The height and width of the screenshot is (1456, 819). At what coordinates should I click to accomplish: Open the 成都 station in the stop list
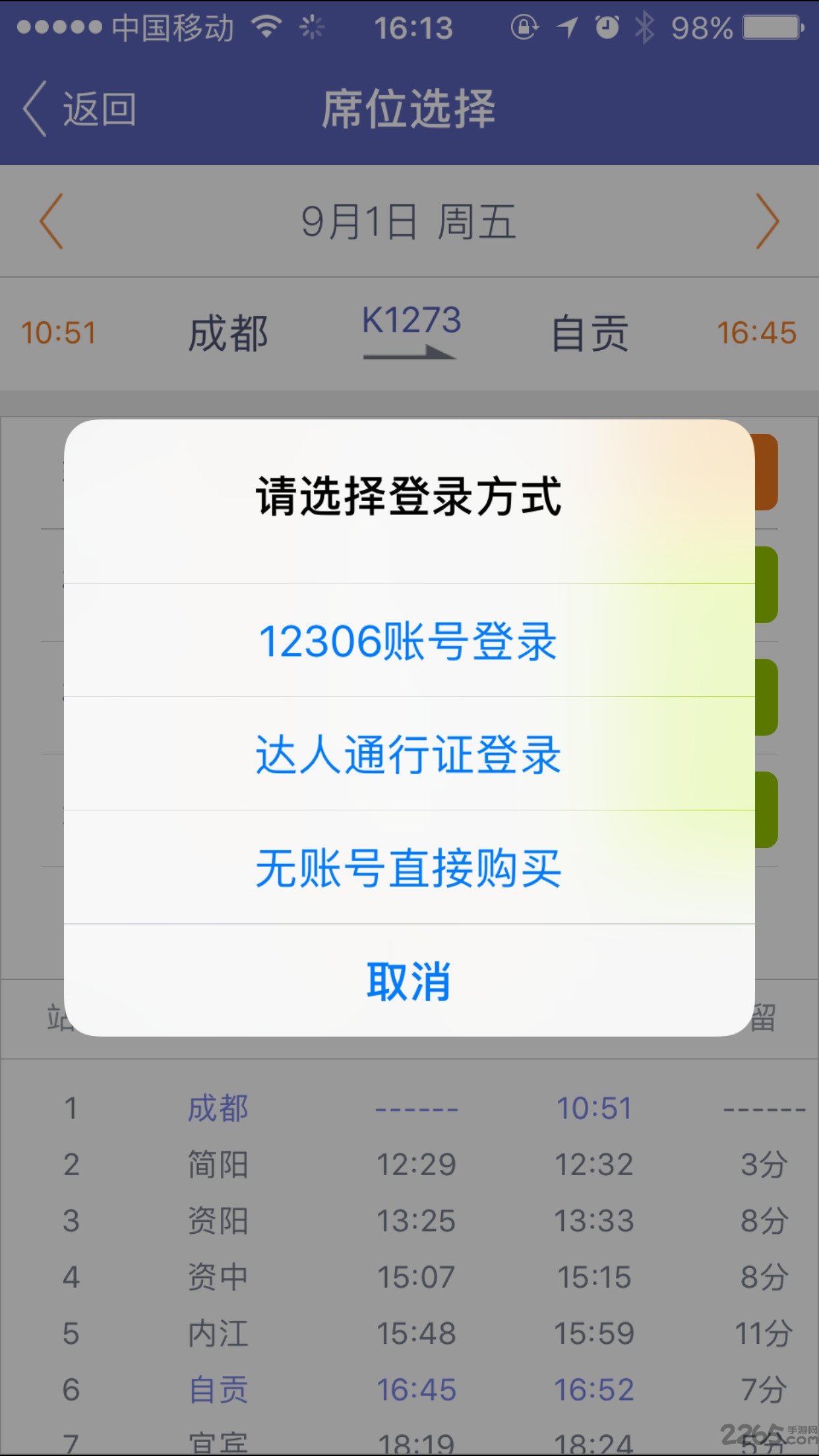coord(218,1108)
